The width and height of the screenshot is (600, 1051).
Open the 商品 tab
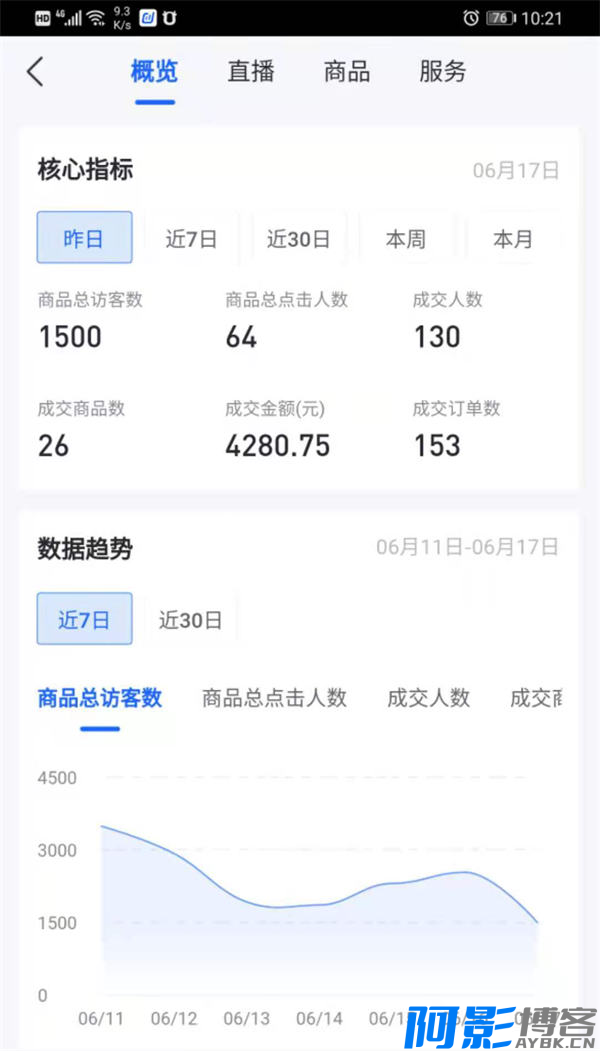[347, 72]
